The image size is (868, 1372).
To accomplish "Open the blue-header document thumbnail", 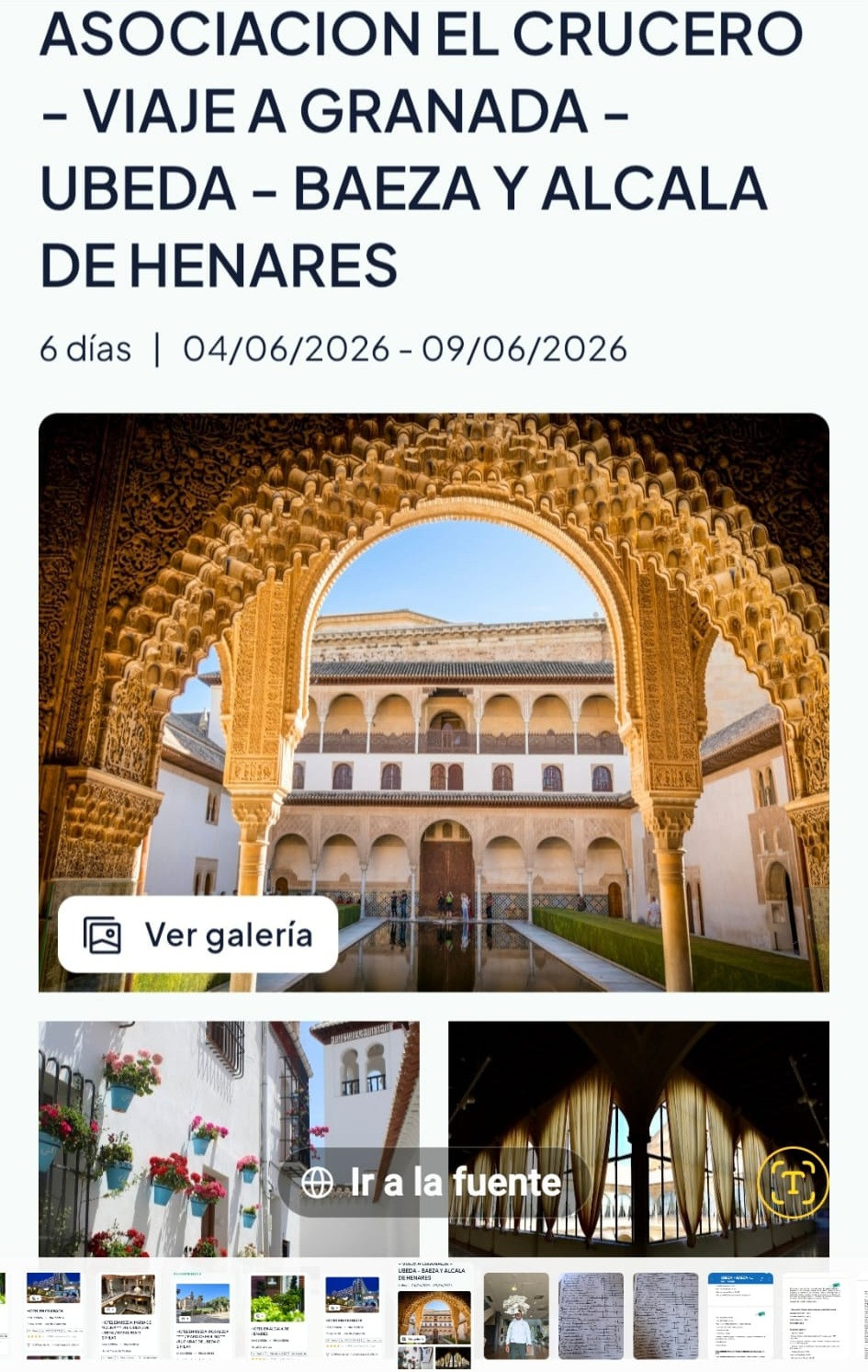I will 740,1316.
